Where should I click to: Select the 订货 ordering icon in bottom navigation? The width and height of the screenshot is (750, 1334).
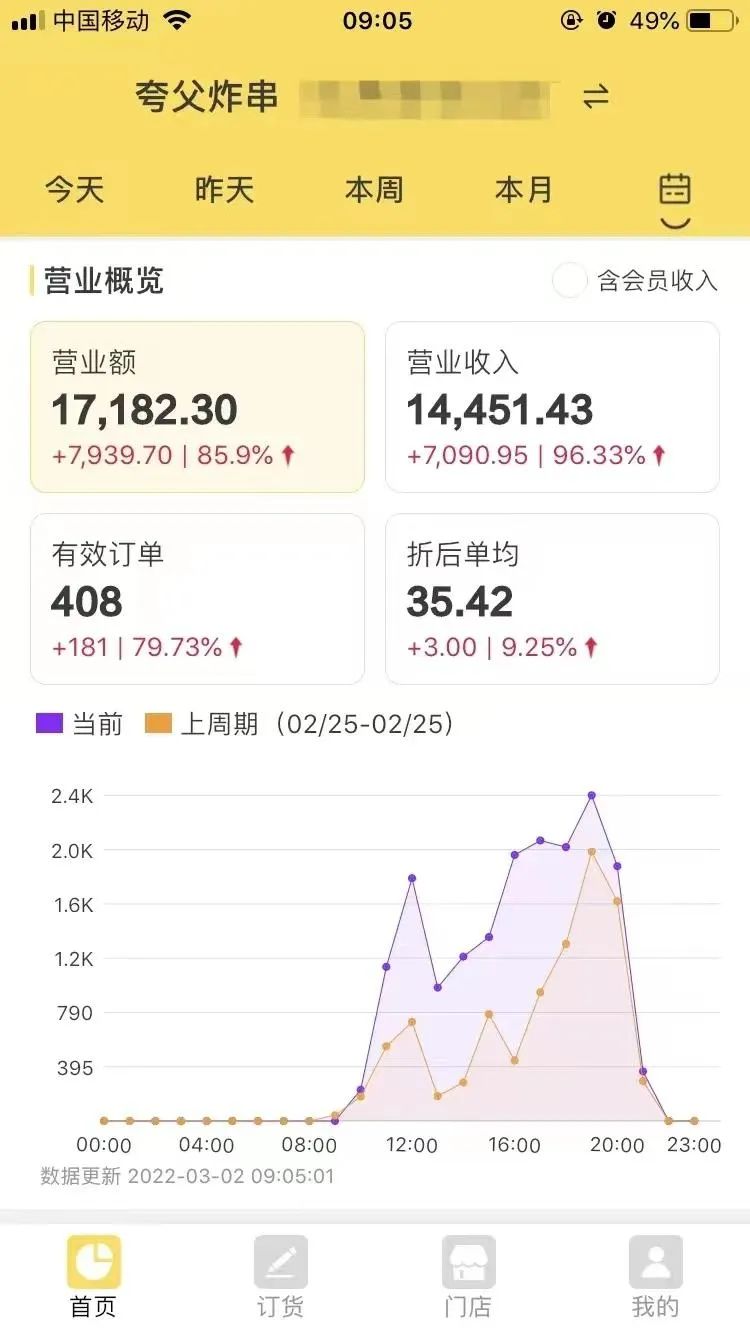(x=280, y=1263)
